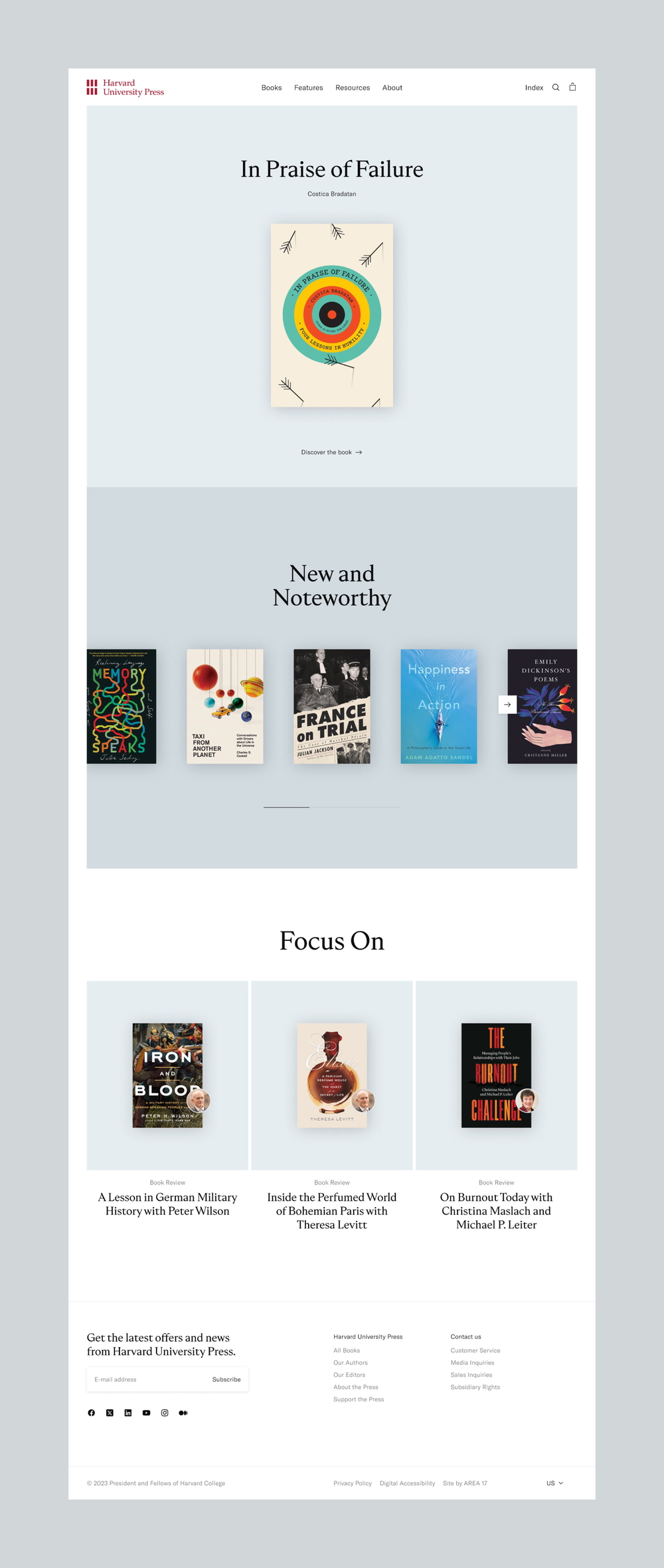664x1568 pixels.
Task: Open the Privacy Policy link
Action: pos(353,1483)
